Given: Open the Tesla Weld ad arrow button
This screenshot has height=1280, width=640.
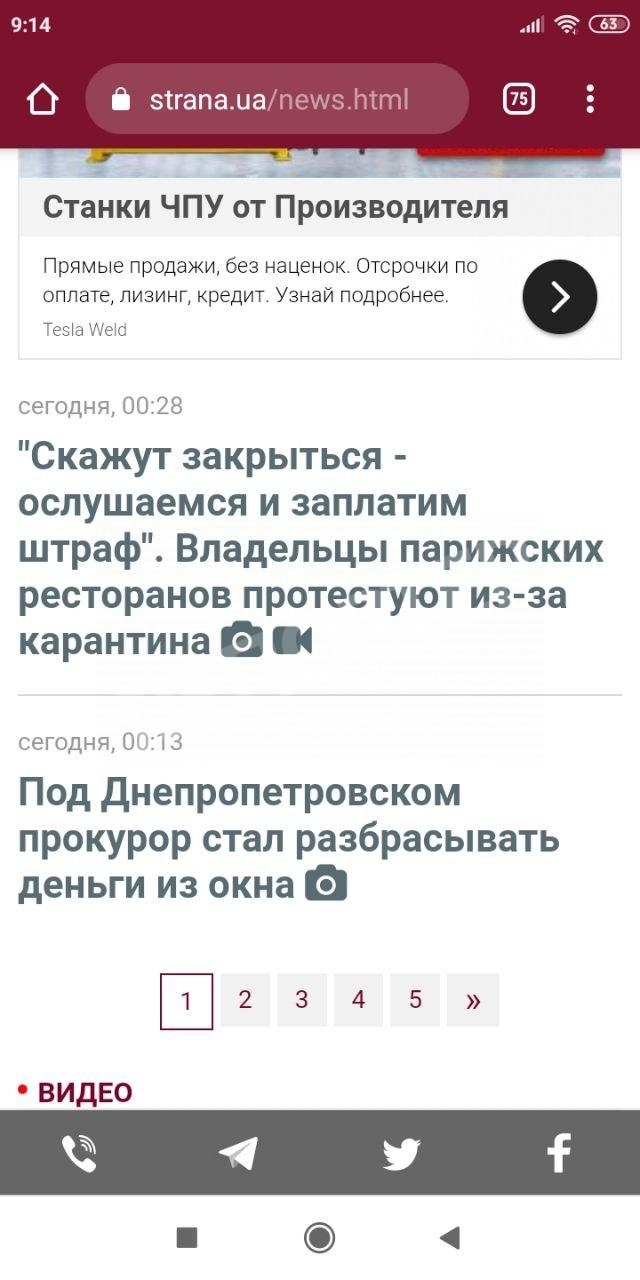Looking at the screenshot, I should point(560,297).
